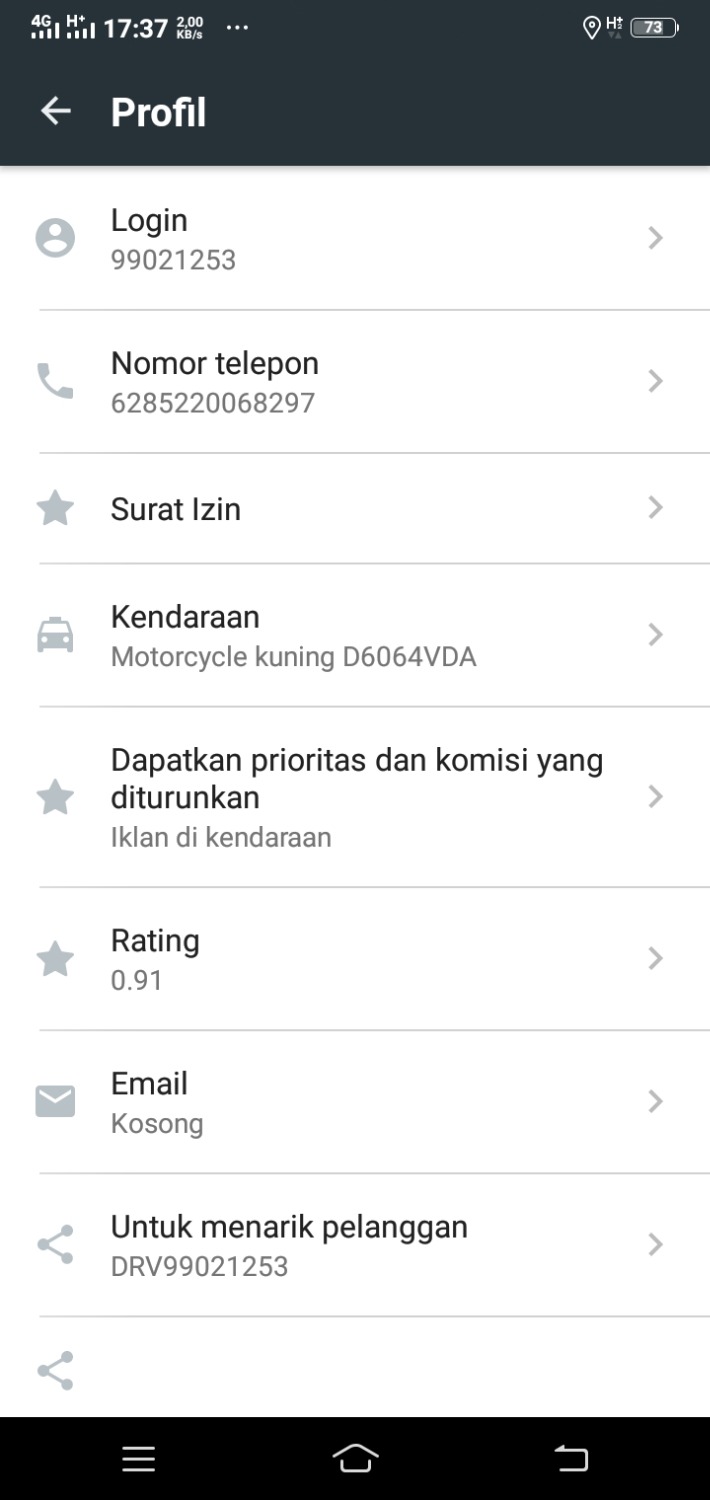Open the system recent apps menu
The height and width of the screenshot is (1500, 710).
[139, 1459]
